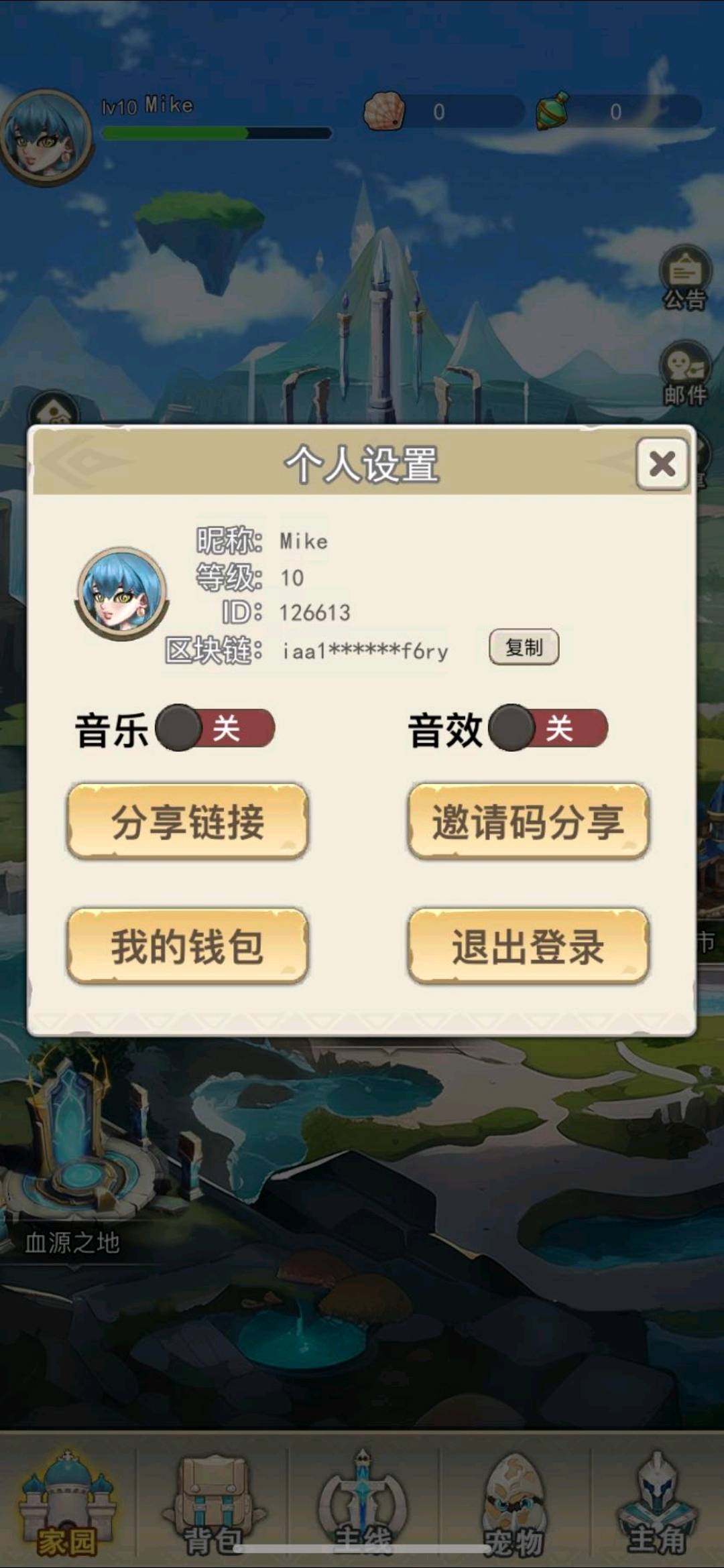Log out with 退出登录
Viewport: 724px width, 1568px height.
tap(528, 946)
